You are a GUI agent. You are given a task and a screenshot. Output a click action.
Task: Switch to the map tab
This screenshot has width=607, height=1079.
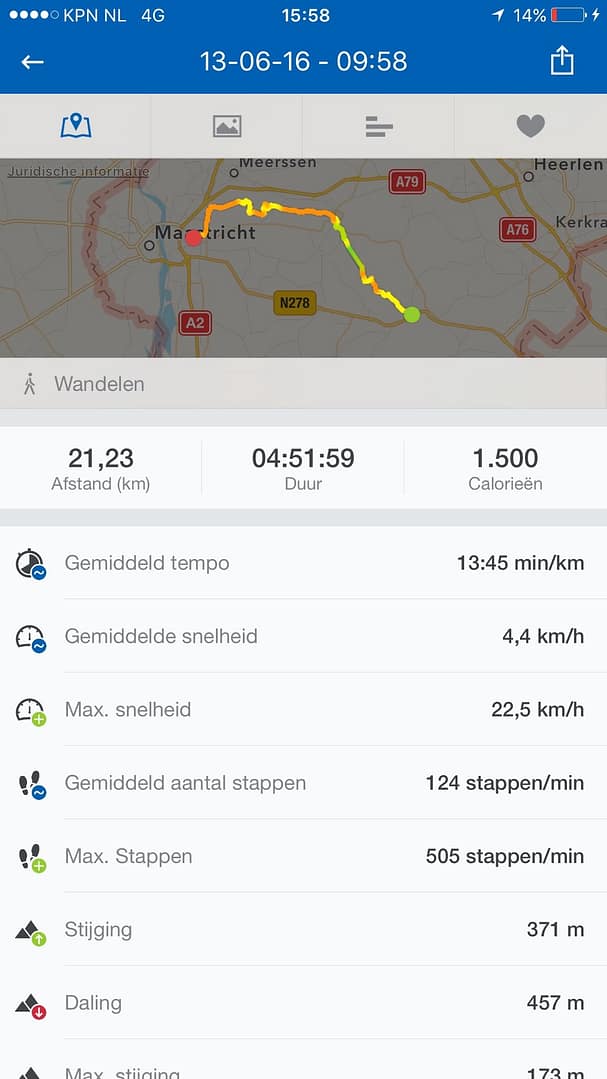[76, 126]
